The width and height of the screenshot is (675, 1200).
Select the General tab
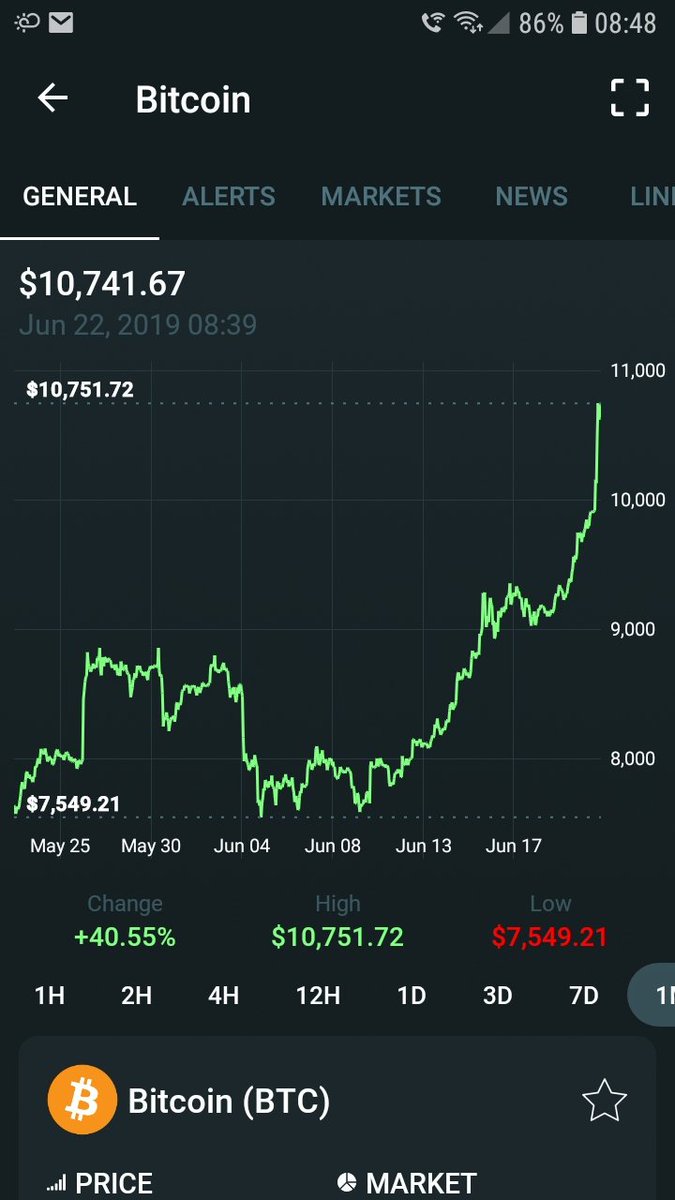80,196
